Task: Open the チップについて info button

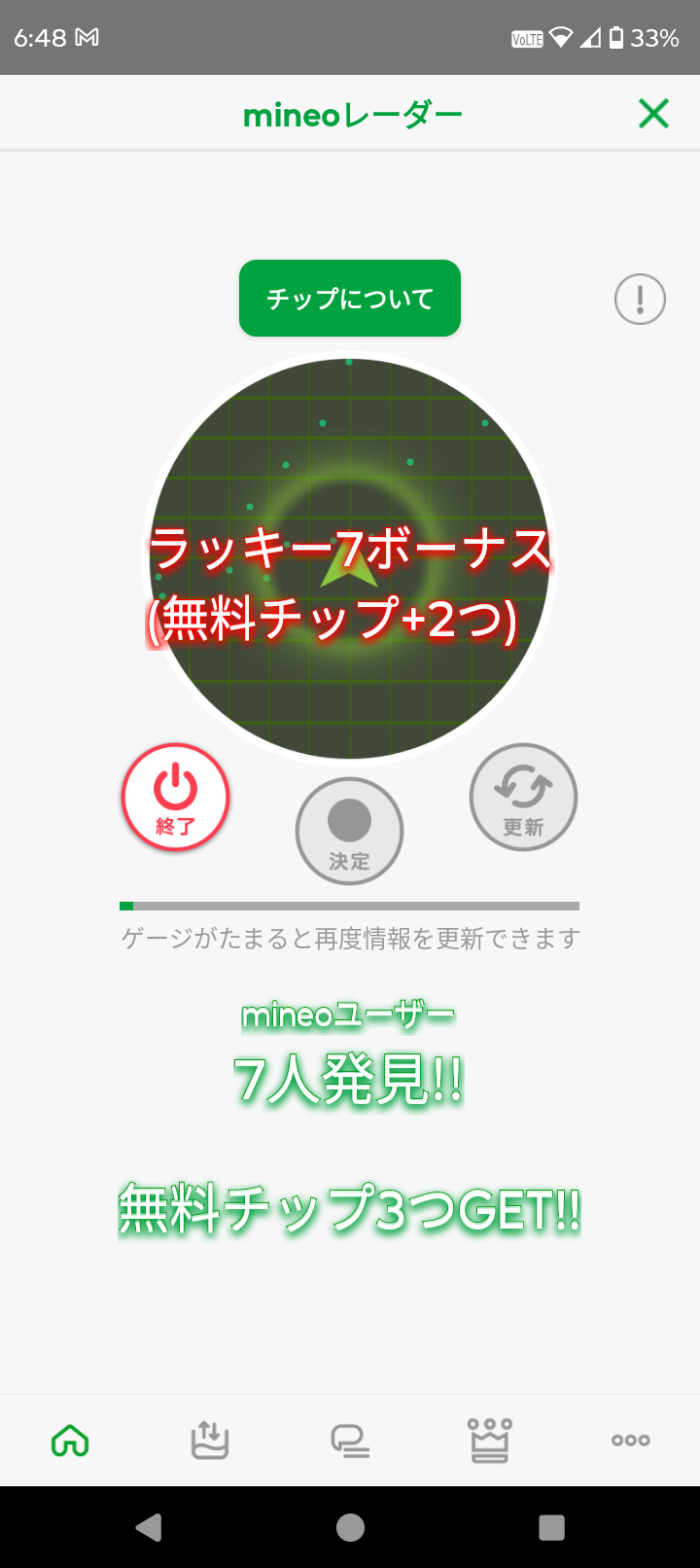Action: [350, 298]
